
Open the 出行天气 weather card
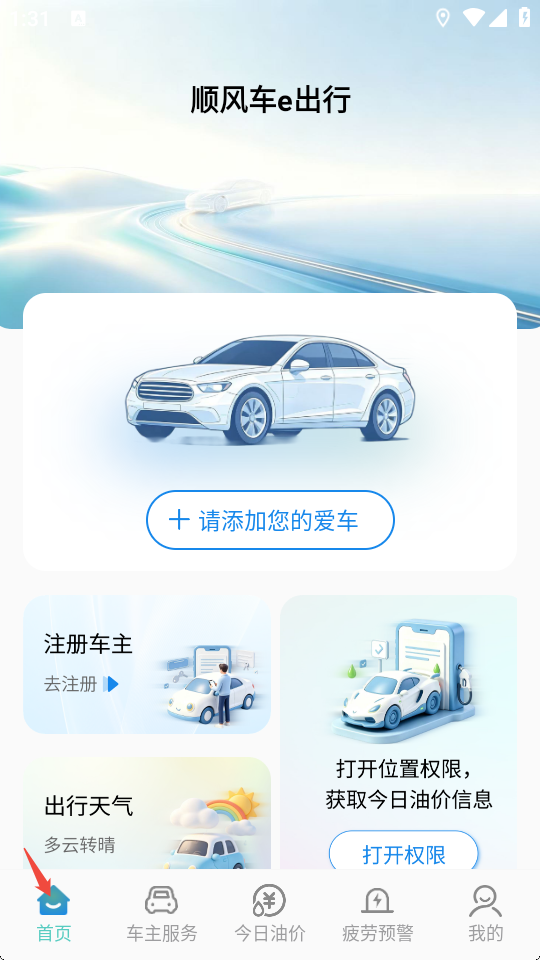click(147, 813)
